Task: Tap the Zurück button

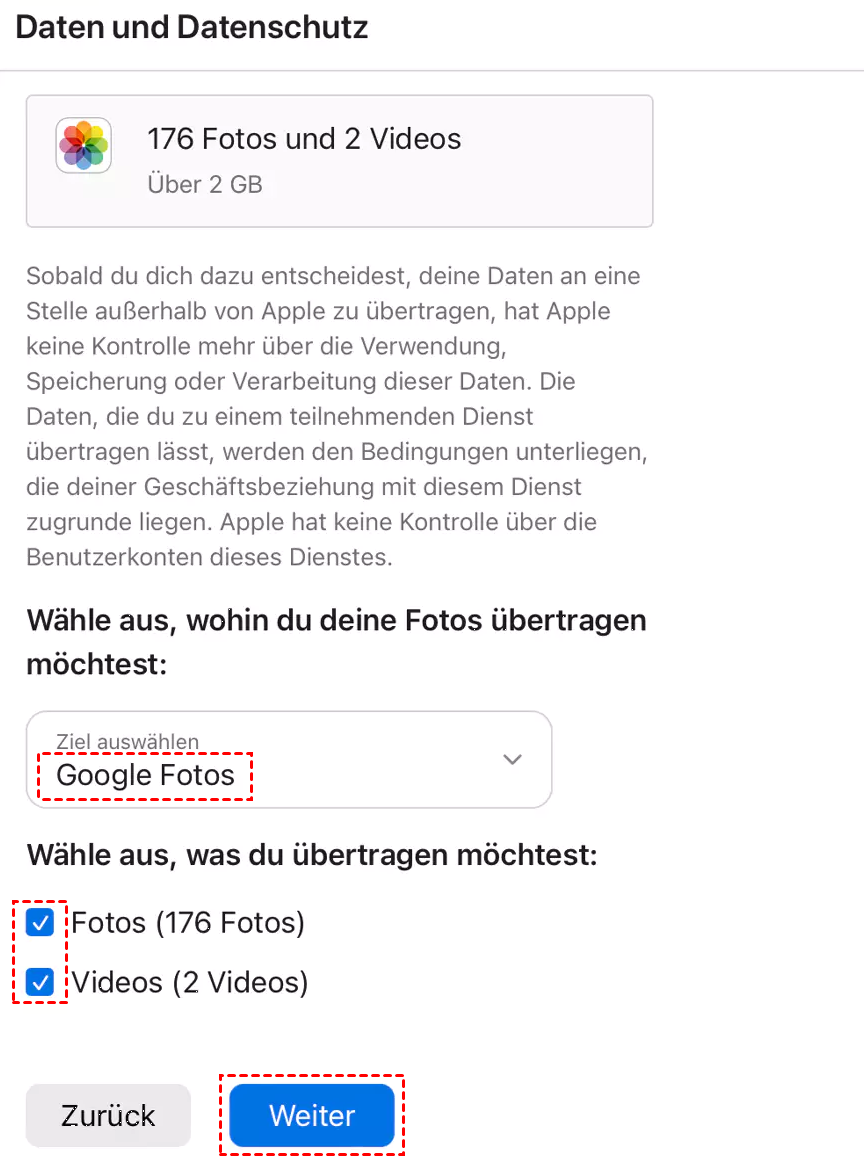Action: tap(108, 1116)
